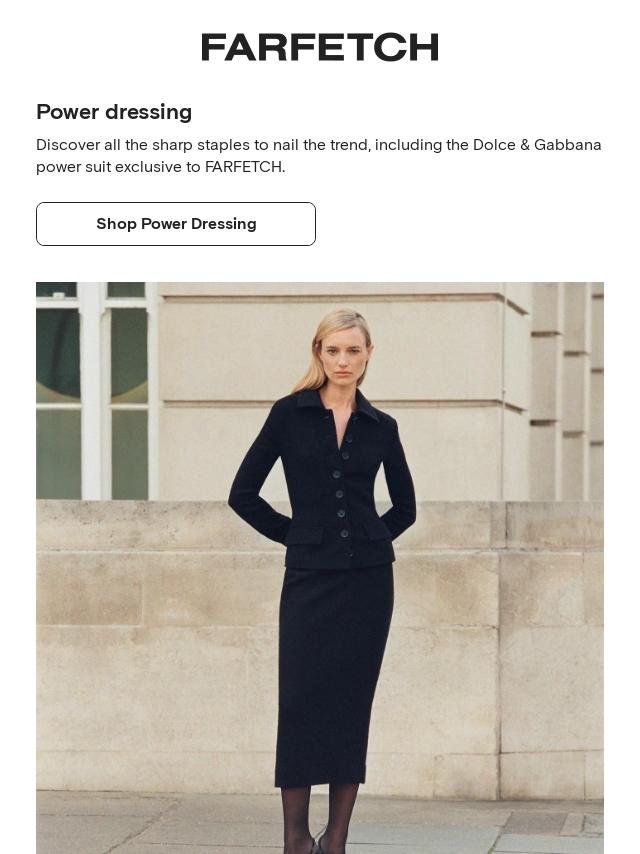Tap the Shop Power Dressing button
640x854 pixels.
176,224
